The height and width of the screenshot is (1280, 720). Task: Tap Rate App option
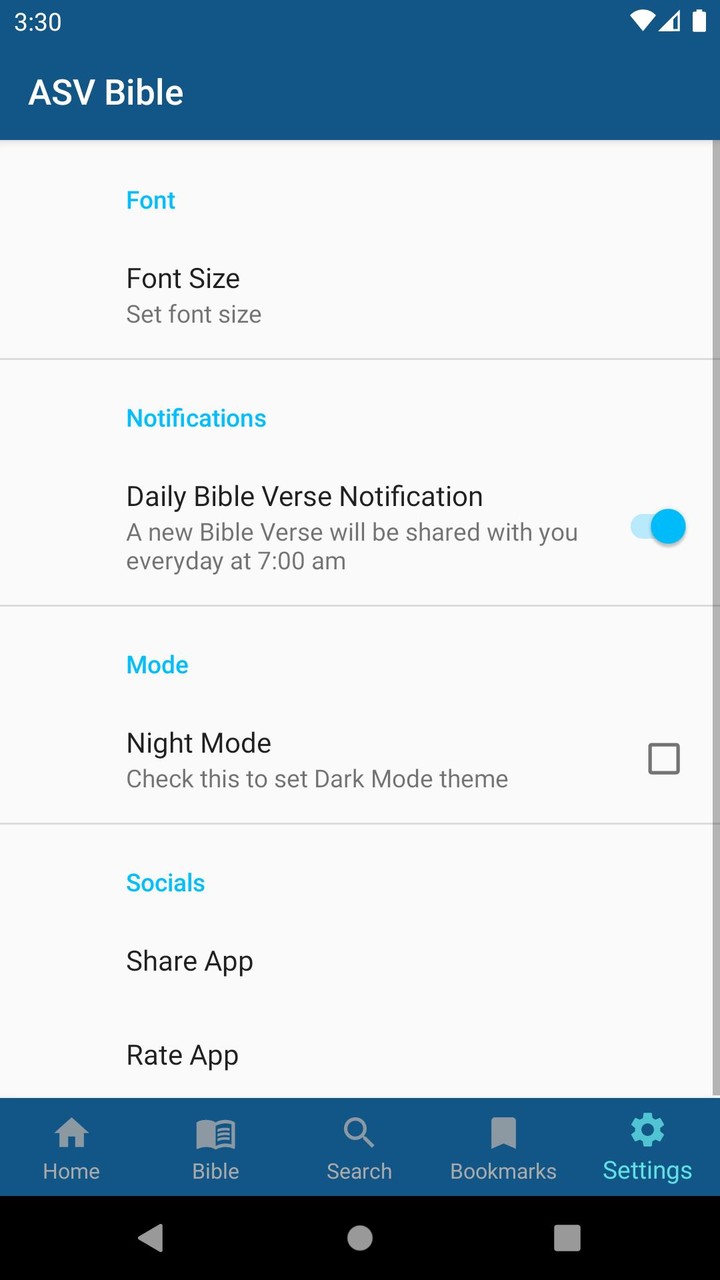click(182, 1054)
